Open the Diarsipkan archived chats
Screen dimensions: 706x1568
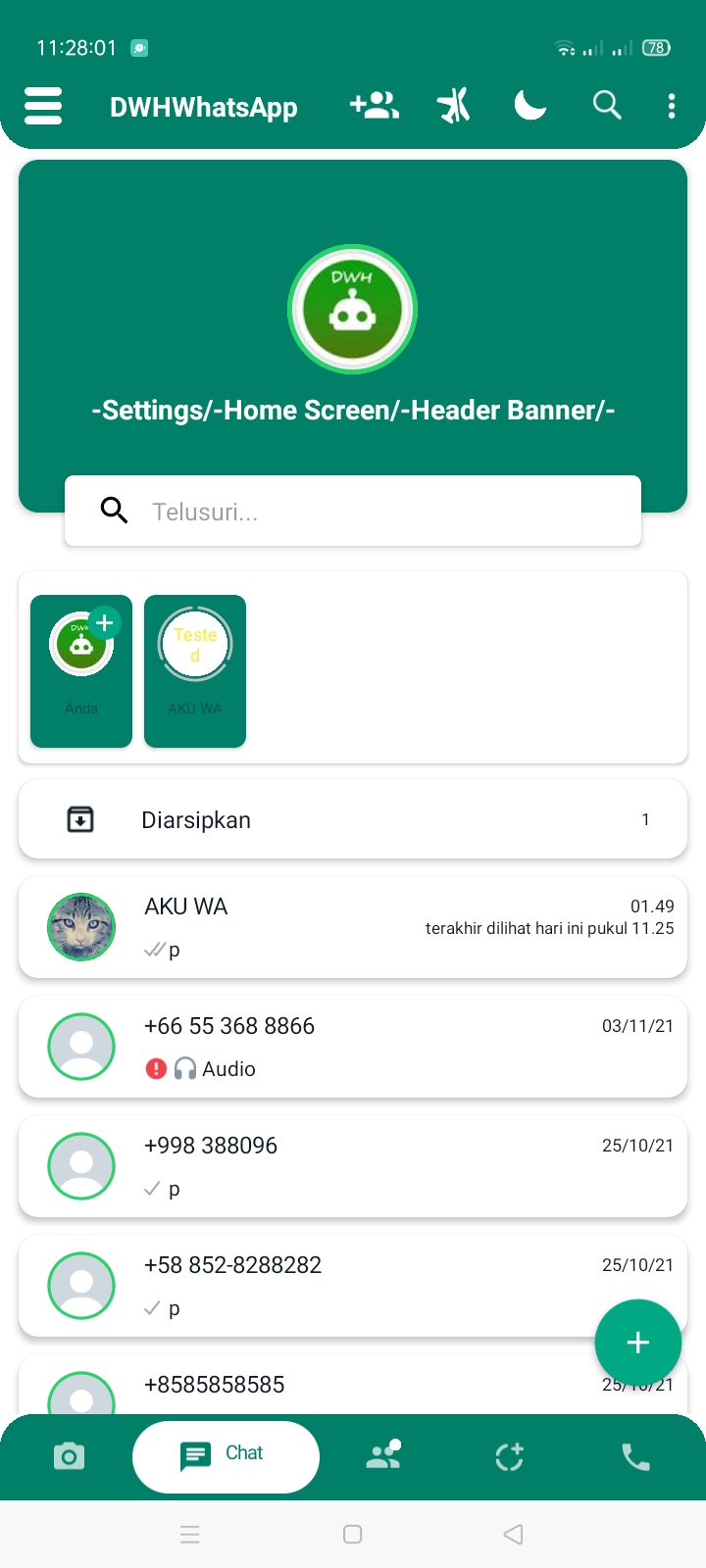[353, 819]
